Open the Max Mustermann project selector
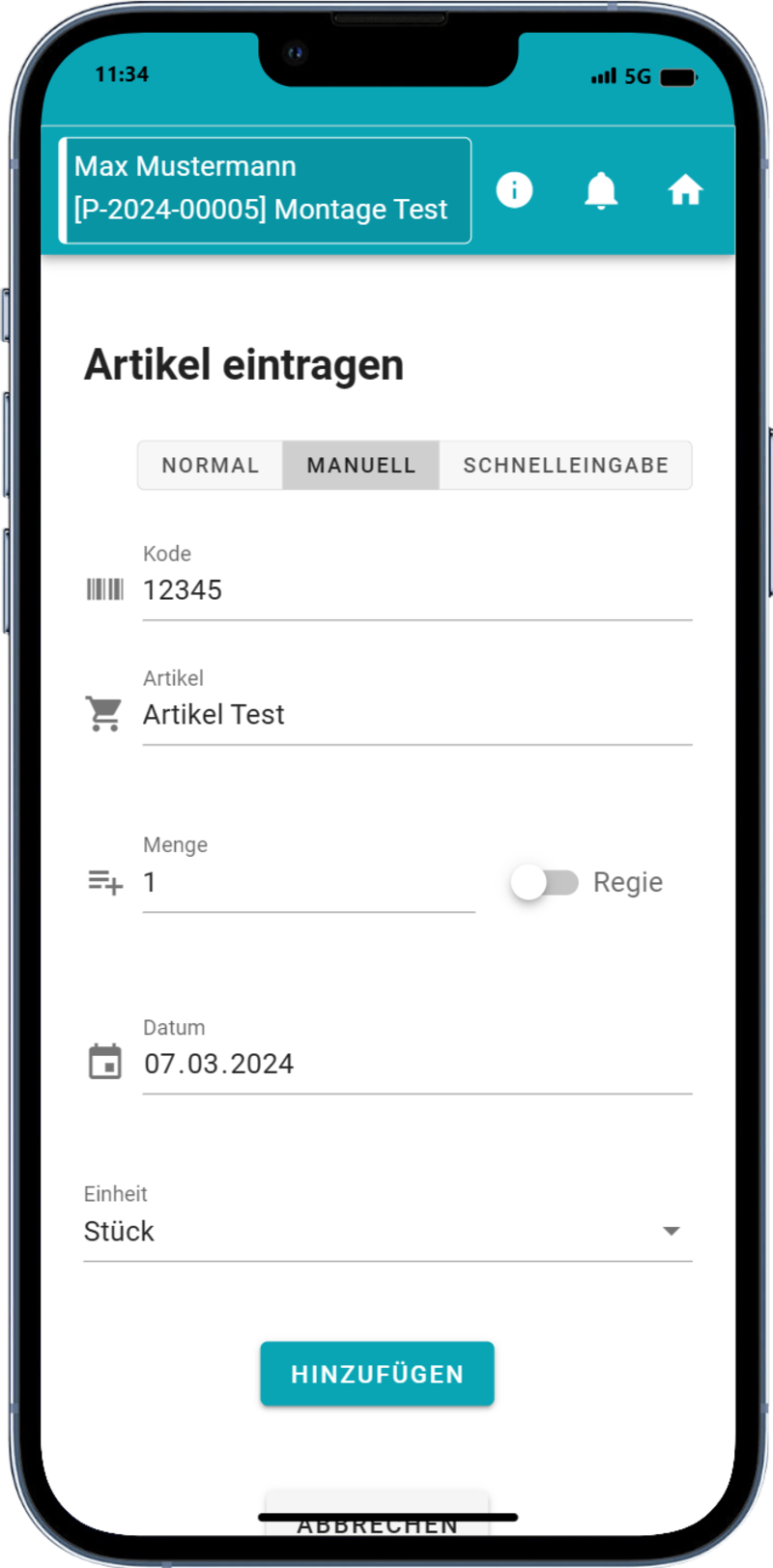 [x=265, y=189]
